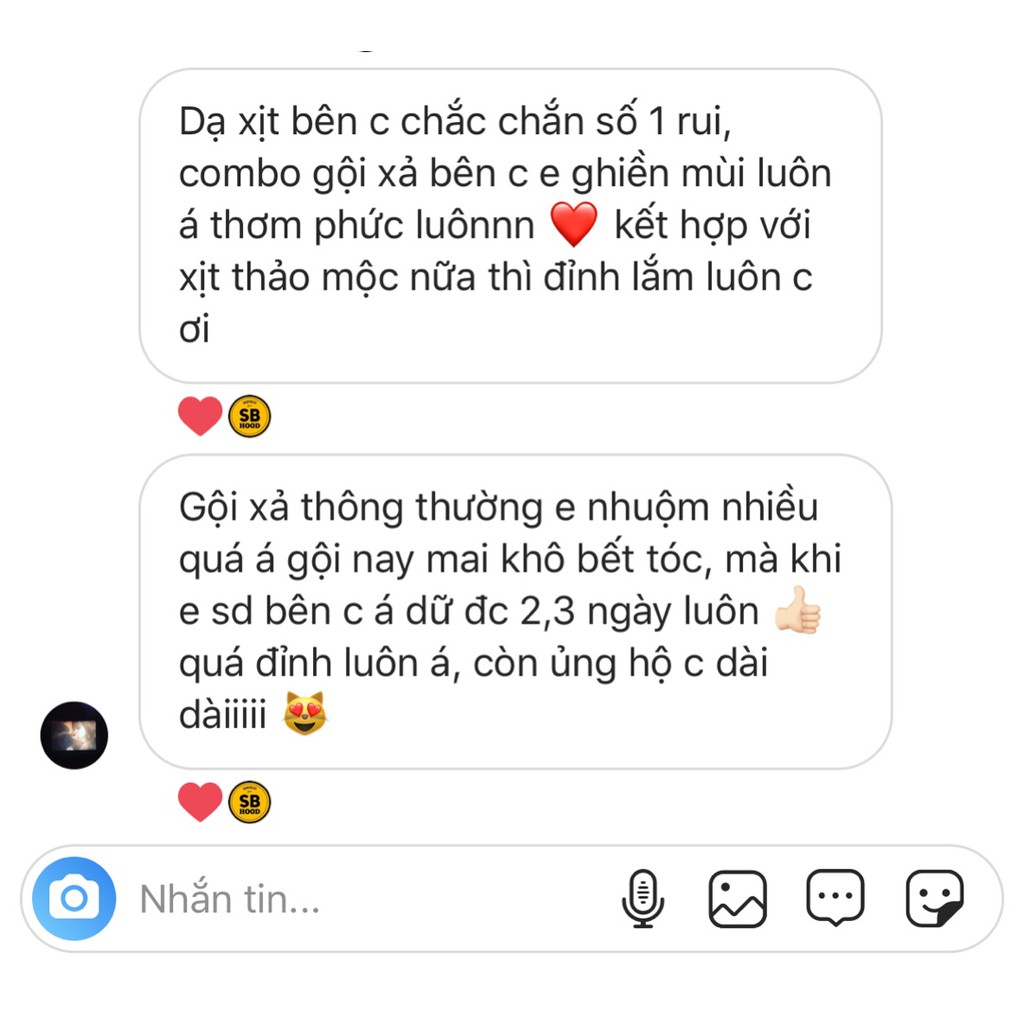The height and width of the screenshot is (1024, 1024).
Task: View reactions under the 'Gội xả thông thường' message
Action: point(224,802)
